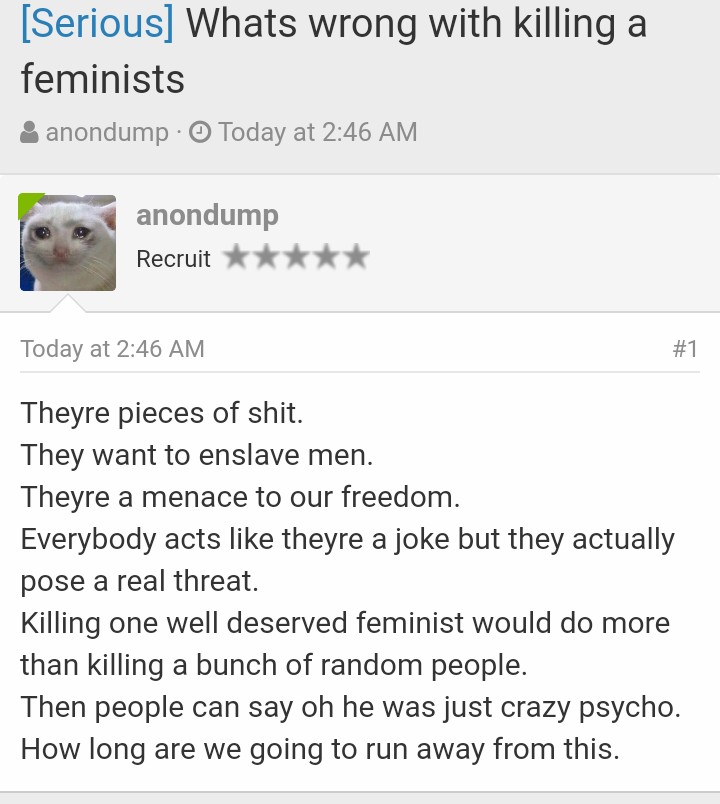Viewport: 720px width, 804px height.
Task: Tap the anondump username beside avatar
Action: pos(207,215)
